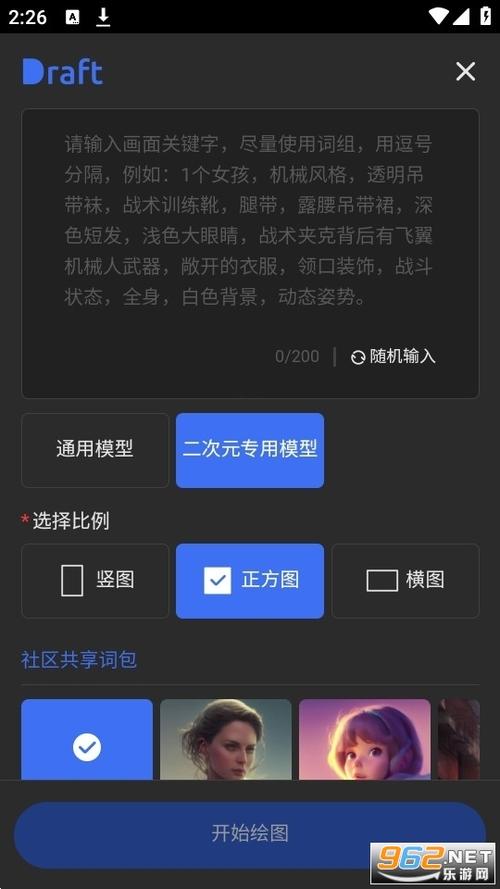Tap the selected blue checkmark word pack

pos(87,739)
